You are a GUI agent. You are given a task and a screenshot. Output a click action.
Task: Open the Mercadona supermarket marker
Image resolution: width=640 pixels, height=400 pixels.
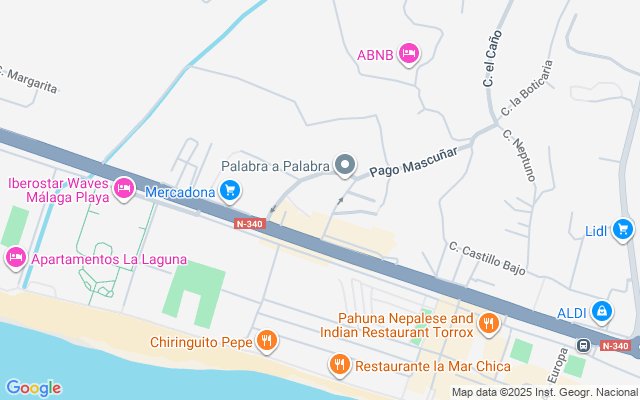230,191
